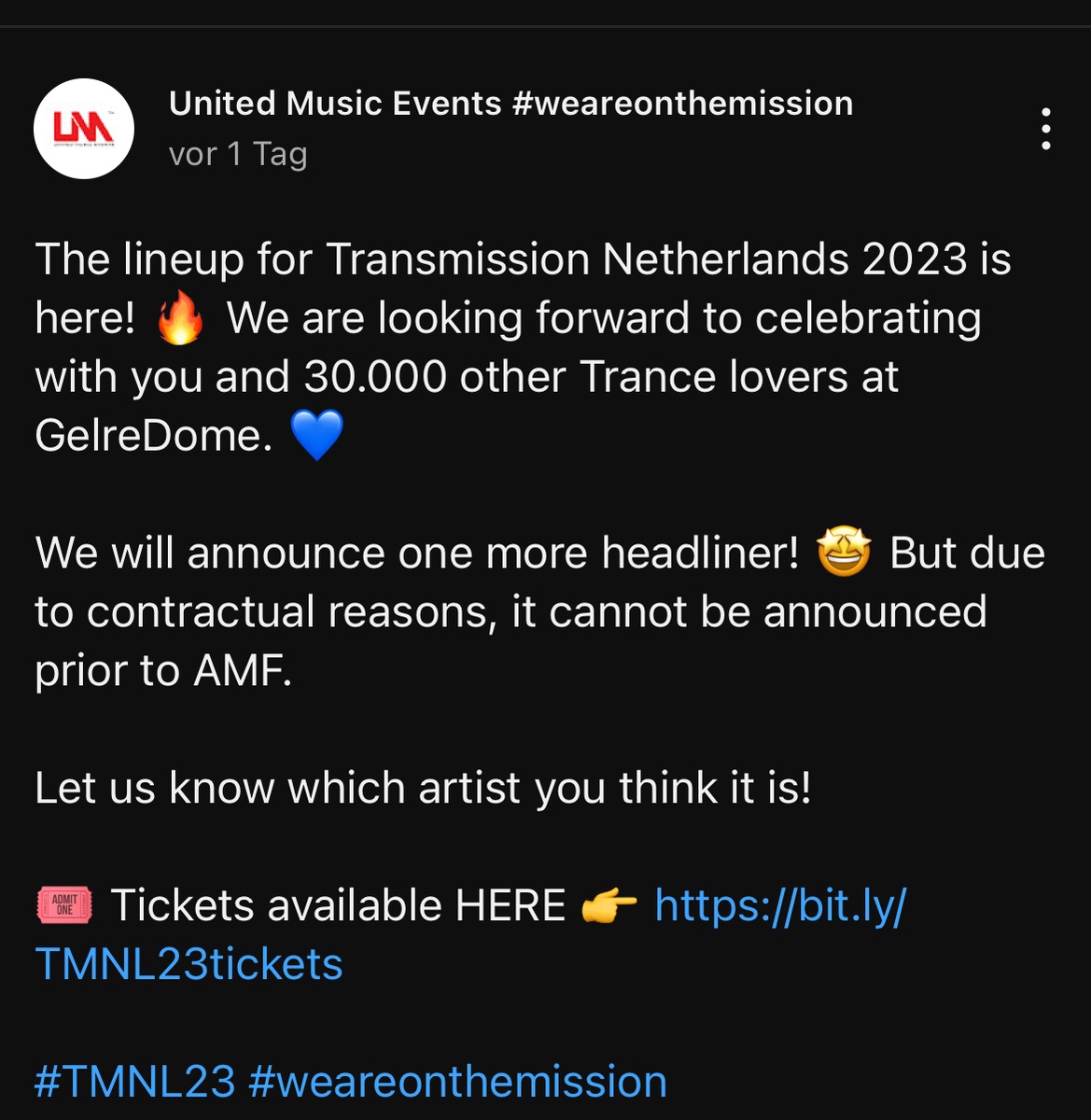Open United Music Events channel avatar
The width and height of the screenshot is (1091, 1120).
coord(84,129)
